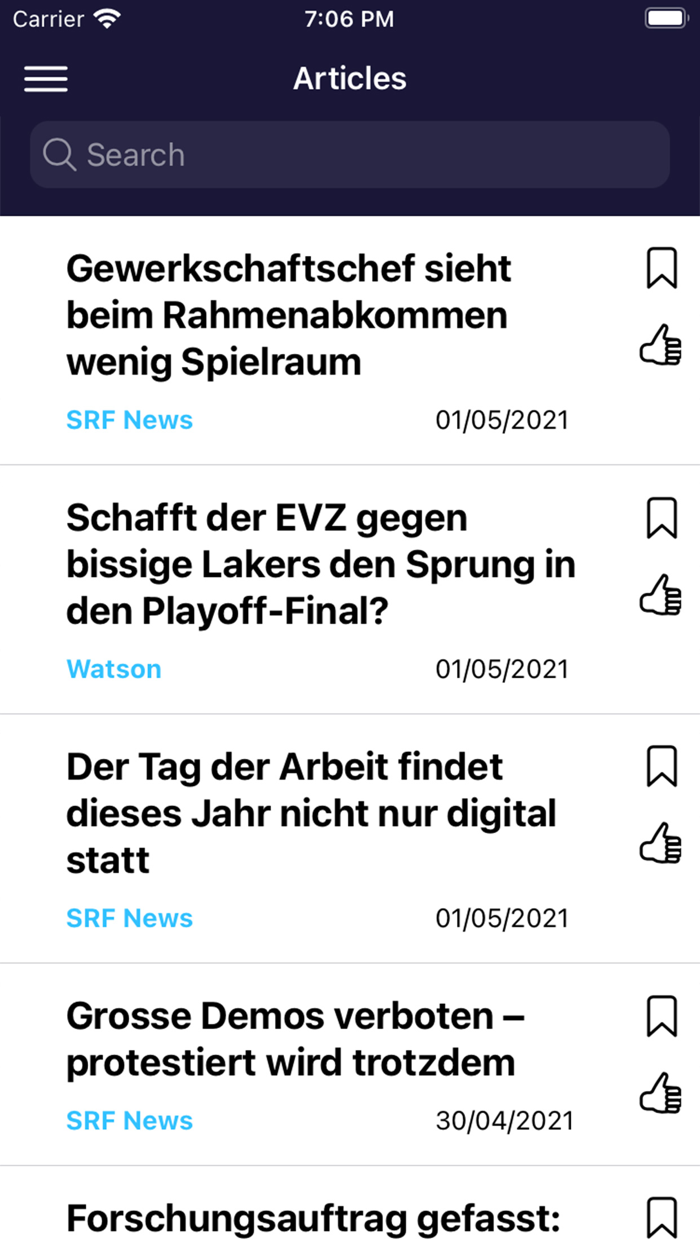Bookmark the Gewerkschaftschef Rahmenabkommen article

(661, 269)
